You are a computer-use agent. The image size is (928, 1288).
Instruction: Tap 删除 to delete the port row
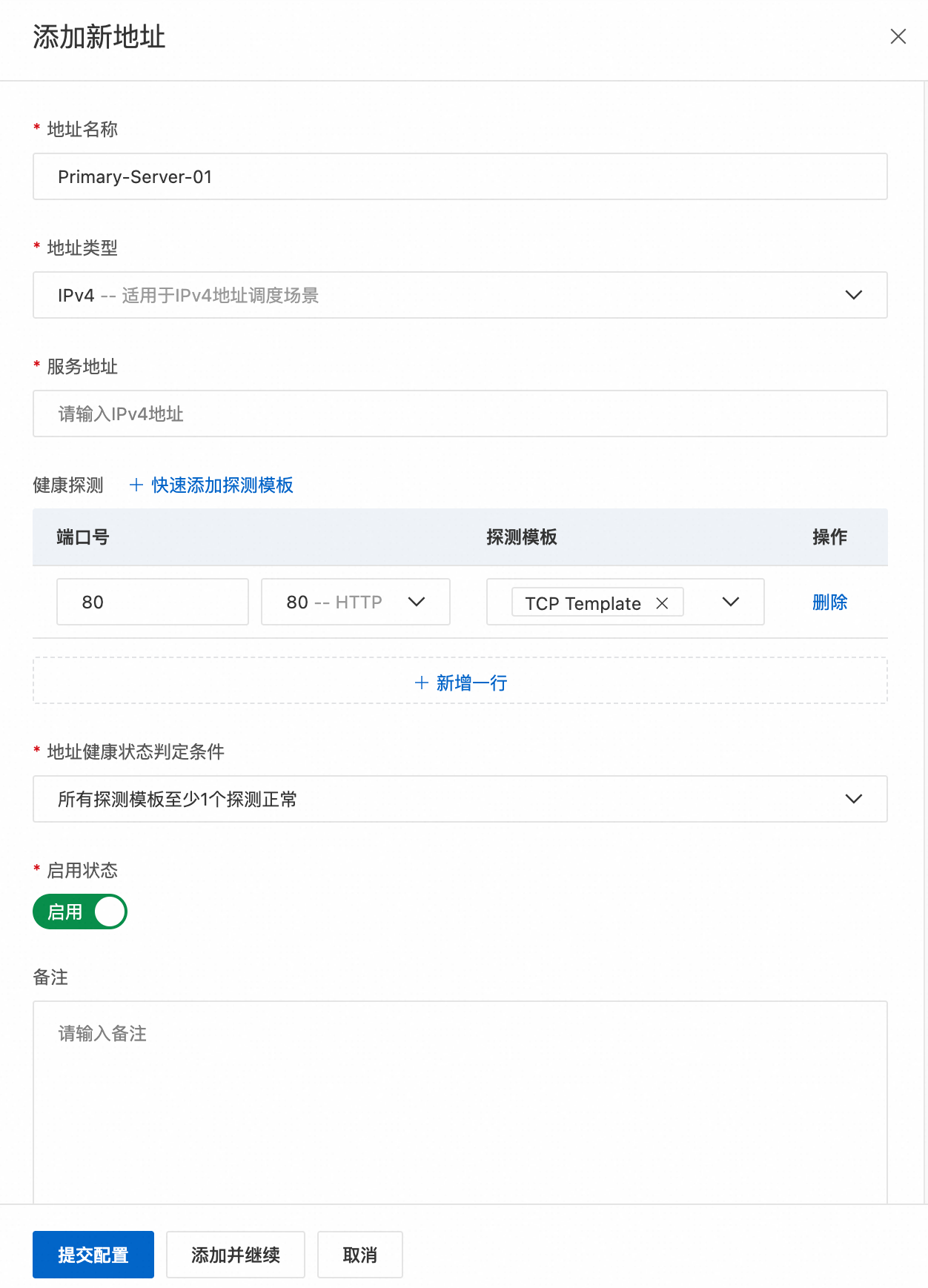click(x=829, y=602)
